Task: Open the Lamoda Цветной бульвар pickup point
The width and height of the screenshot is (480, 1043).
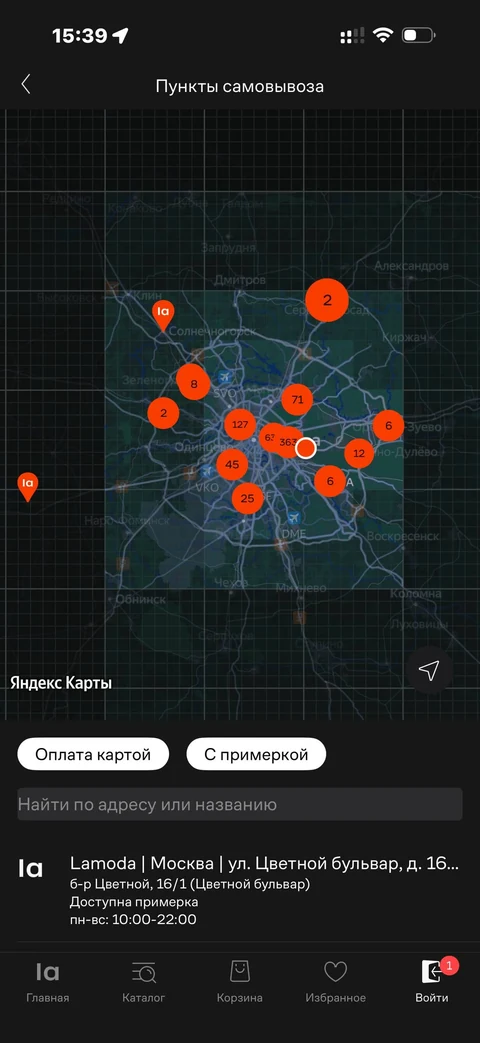Action: point(239,891)
